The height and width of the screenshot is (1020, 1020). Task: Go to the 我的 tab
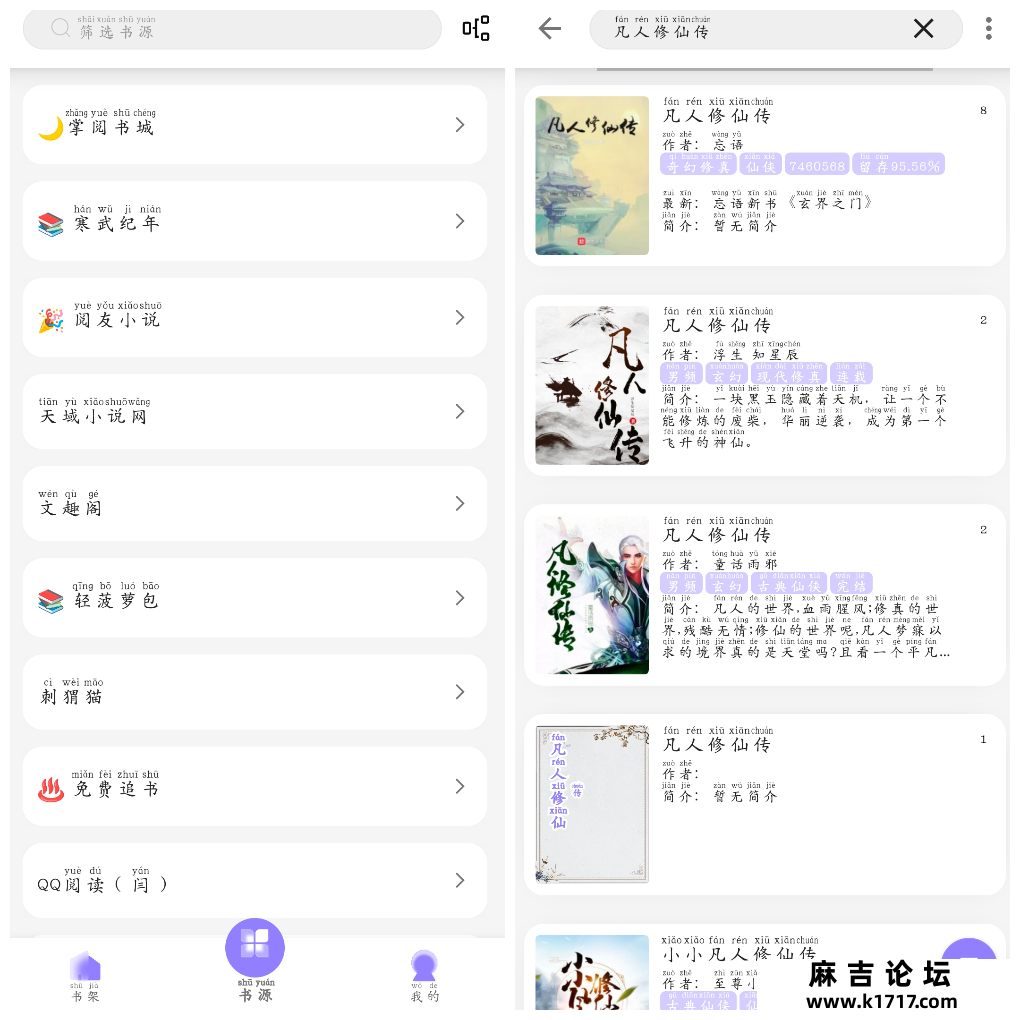pyautogui.click(x=424, y=977)
